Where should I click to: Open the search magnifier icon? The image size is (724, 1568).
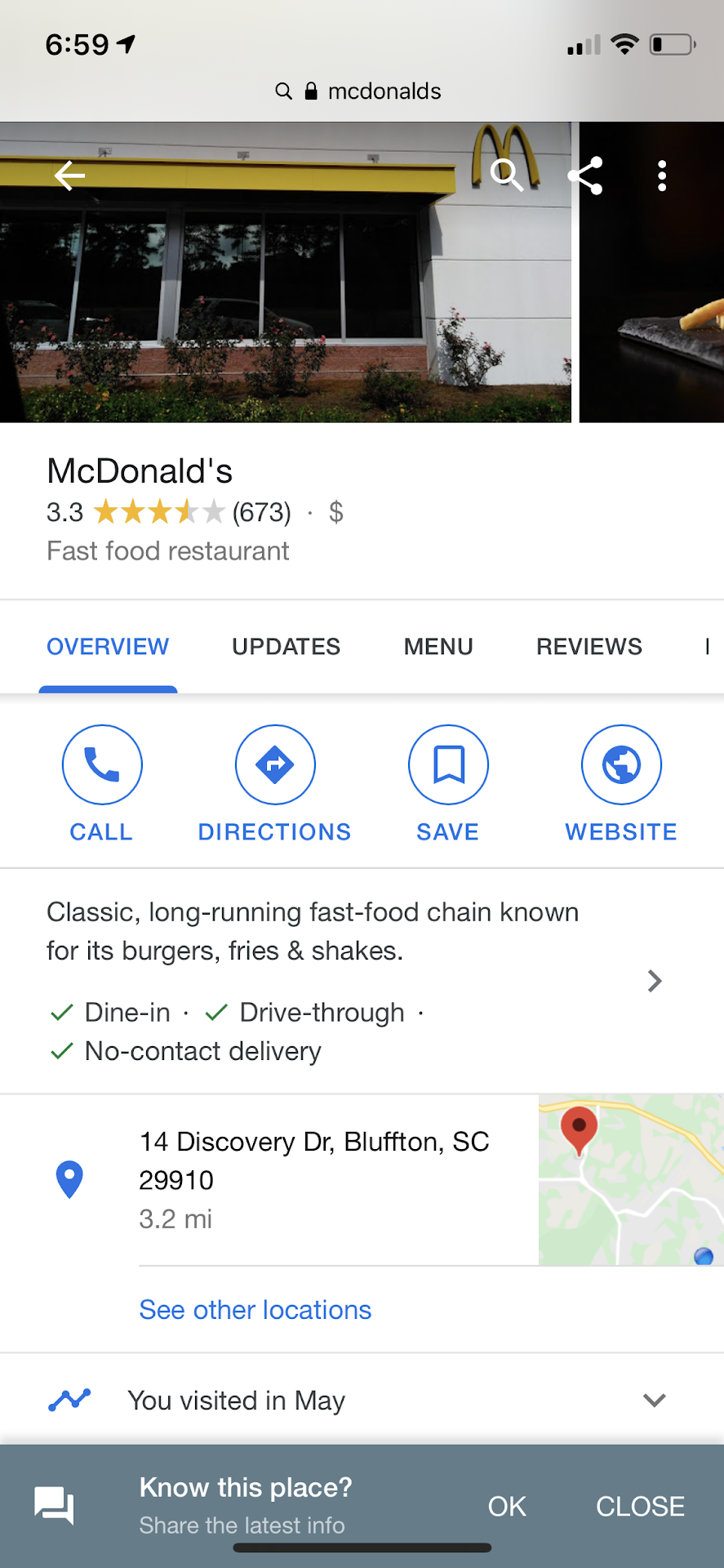click(506, 175)
